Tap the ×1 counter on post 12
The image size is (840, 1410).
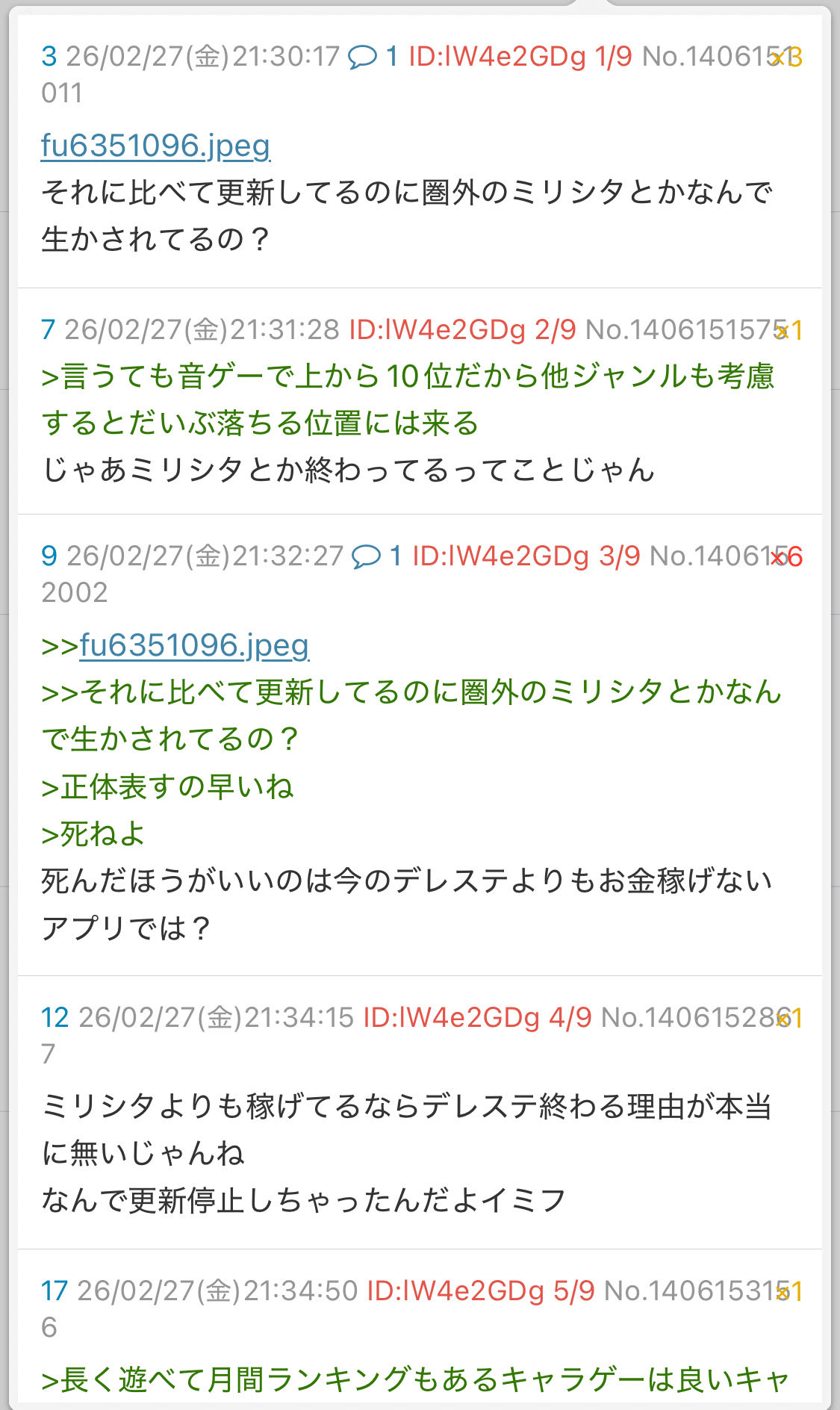pyautogui.click(x=789, y=1018)
